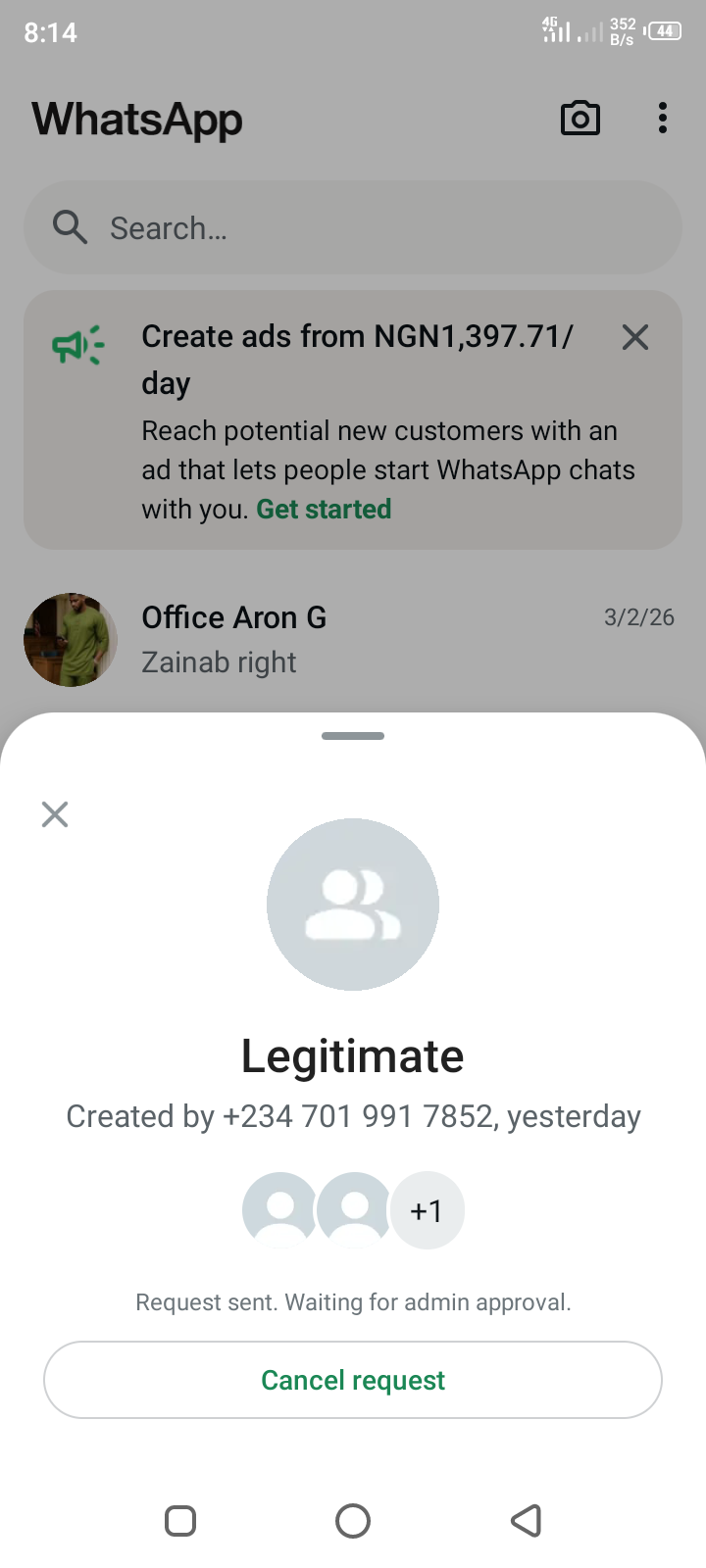The width and height of the screenshot is (706, 1568).
Task: Follow the Get started link
Action: click(x=324, y=510)
